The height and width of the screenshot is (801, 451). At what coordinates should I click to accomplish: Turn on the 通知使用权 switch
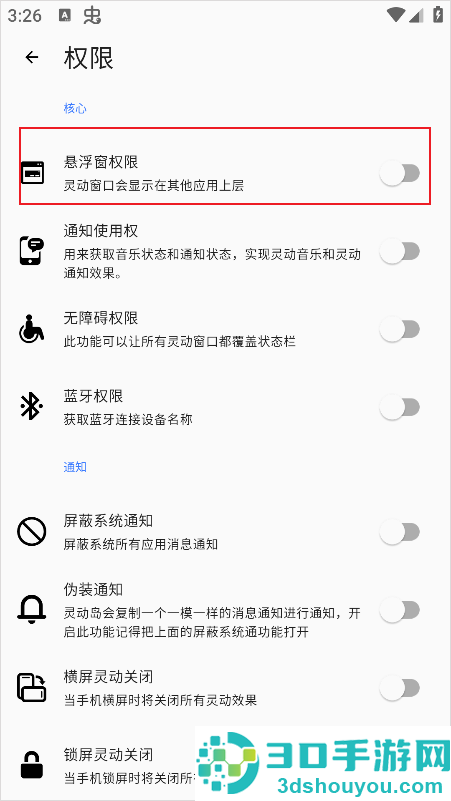[400, 252]
